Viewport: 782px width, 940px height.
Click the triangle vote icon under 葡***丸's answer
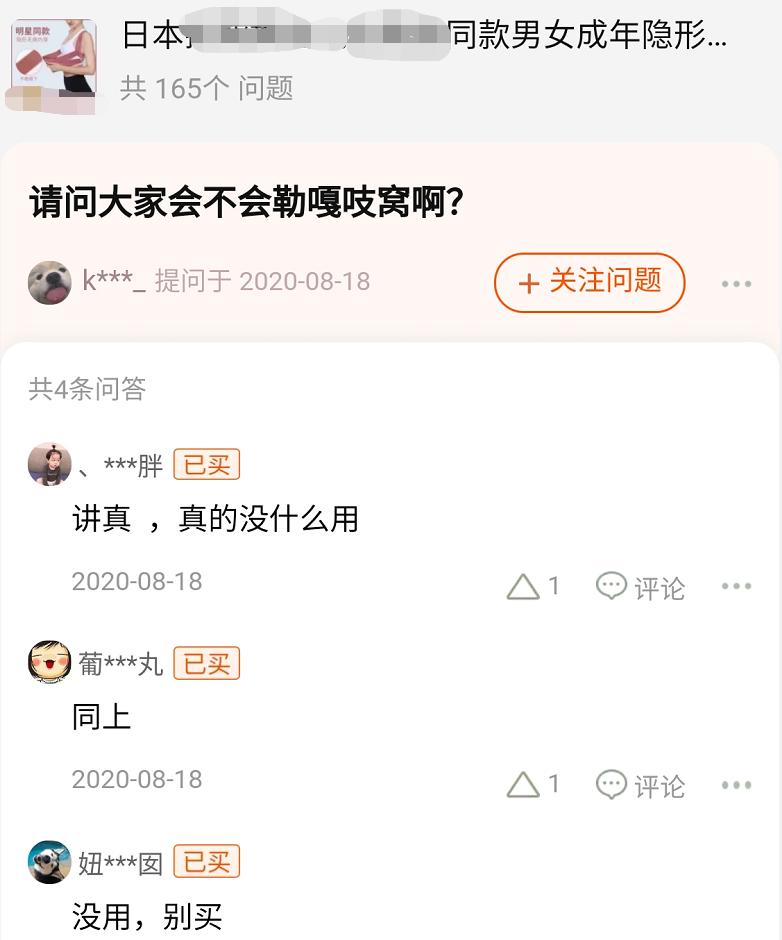click(522, 785)
